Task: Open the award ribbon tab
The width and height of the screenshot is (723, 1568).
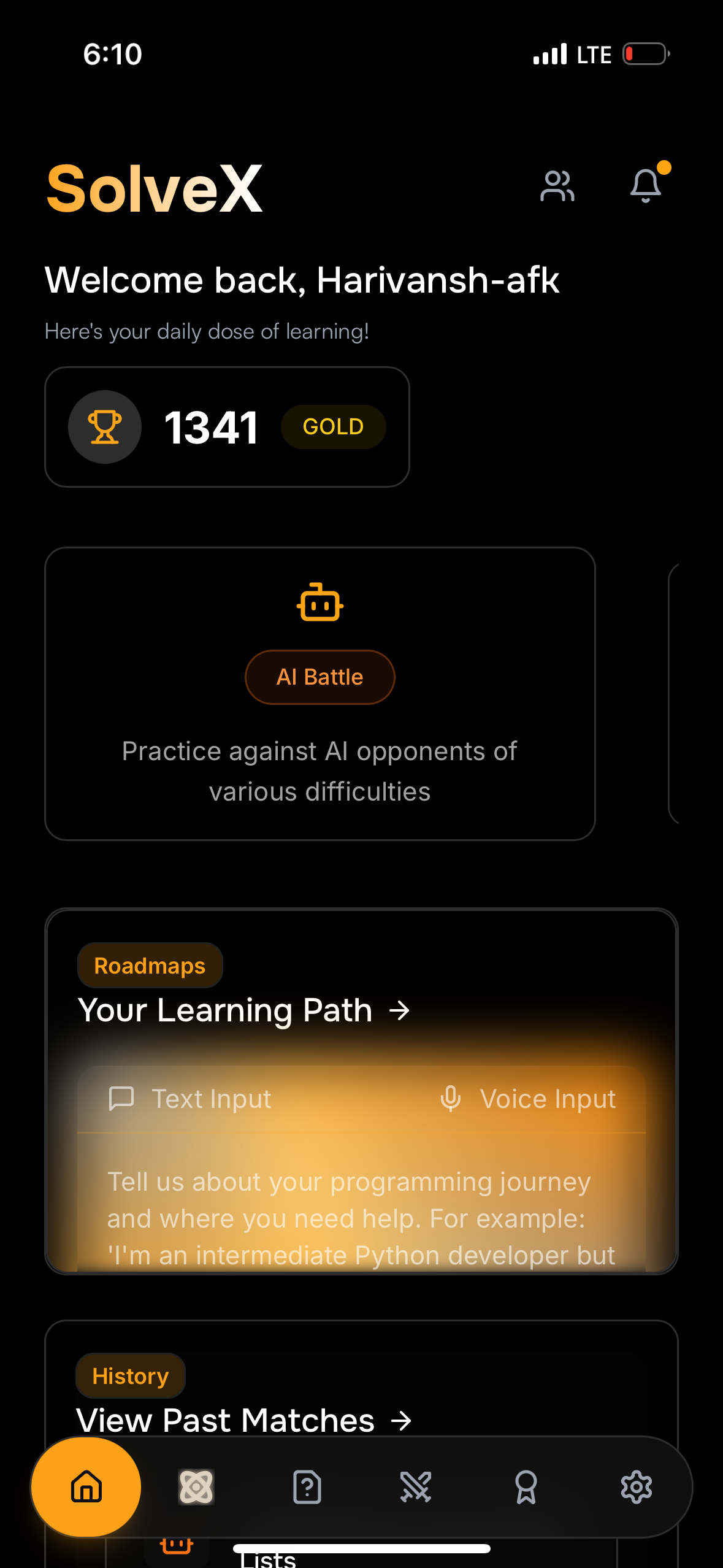Action: (x=526, y=1487)
